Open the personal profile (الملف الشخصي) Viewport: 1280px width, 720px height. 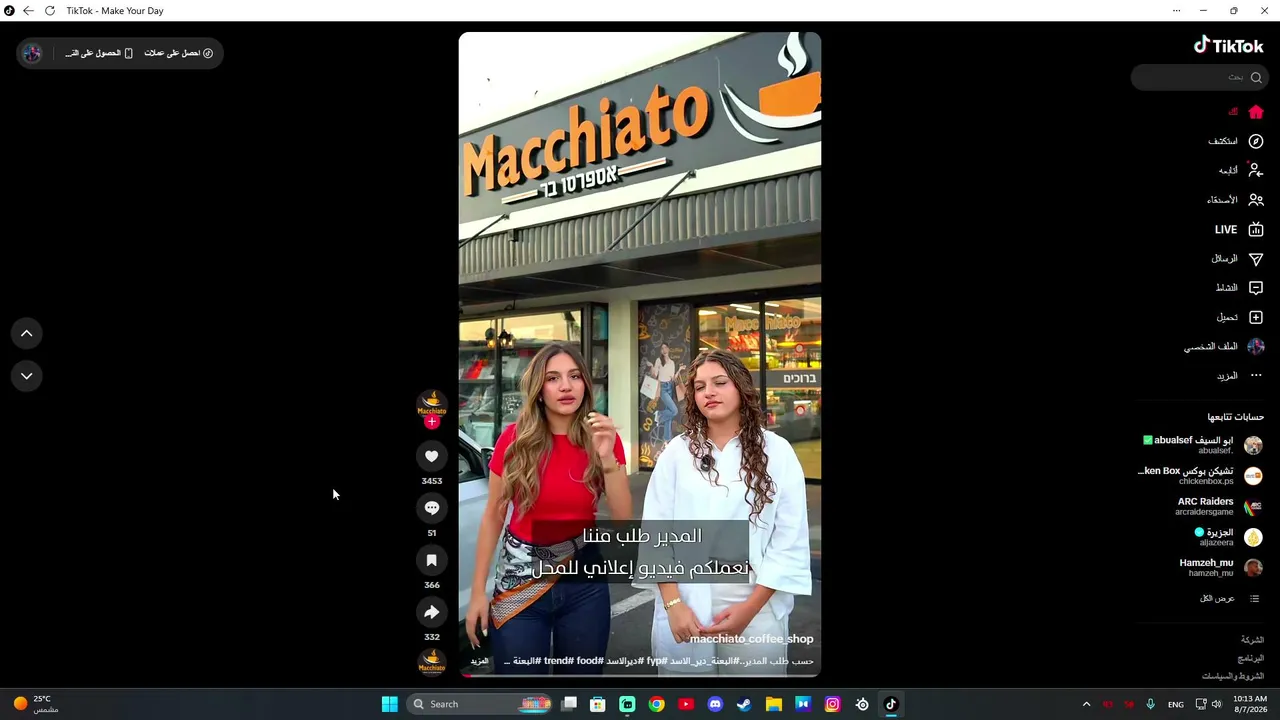click(1224, 346)
